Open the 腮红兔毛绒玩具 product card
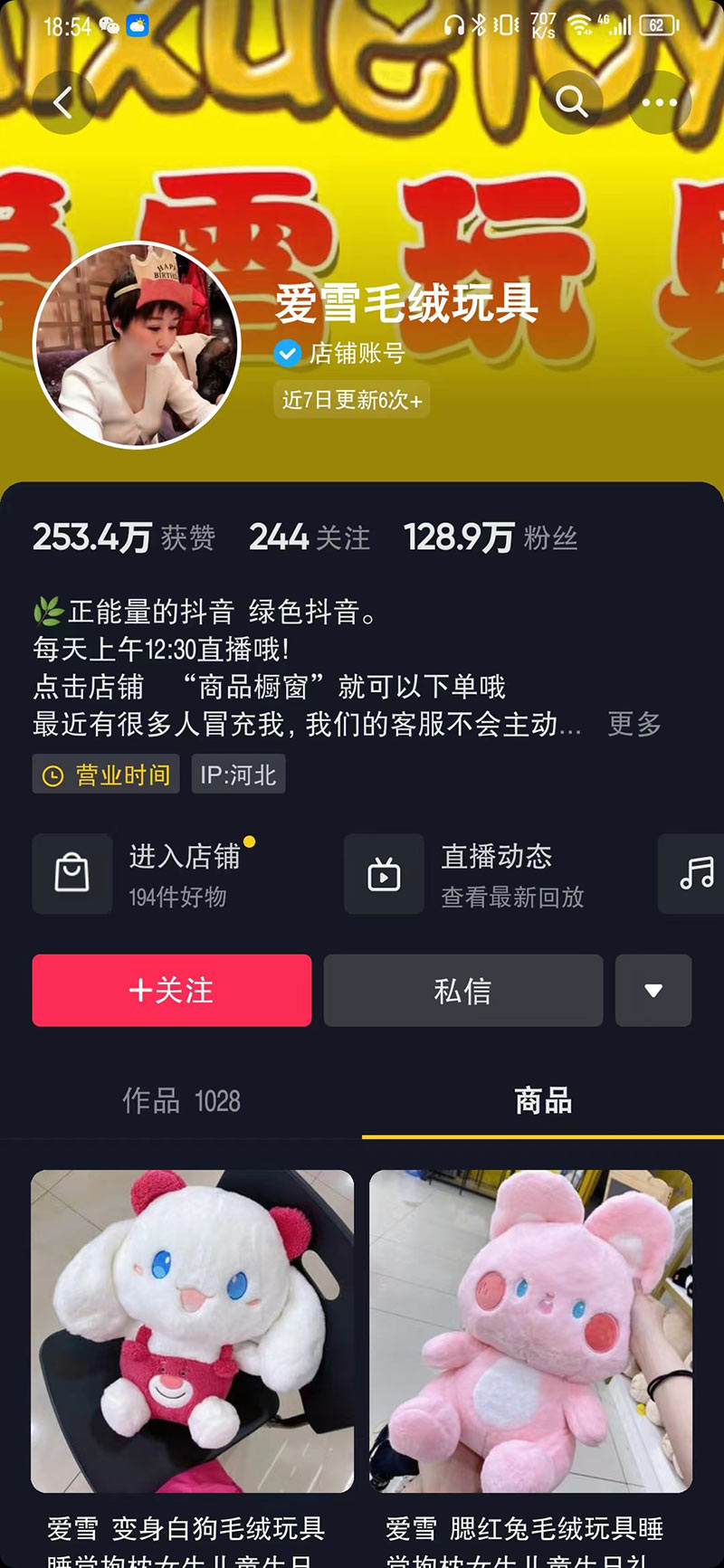Image resolution: width=724 pixels, height=1568 pixels. point(530,1330)
